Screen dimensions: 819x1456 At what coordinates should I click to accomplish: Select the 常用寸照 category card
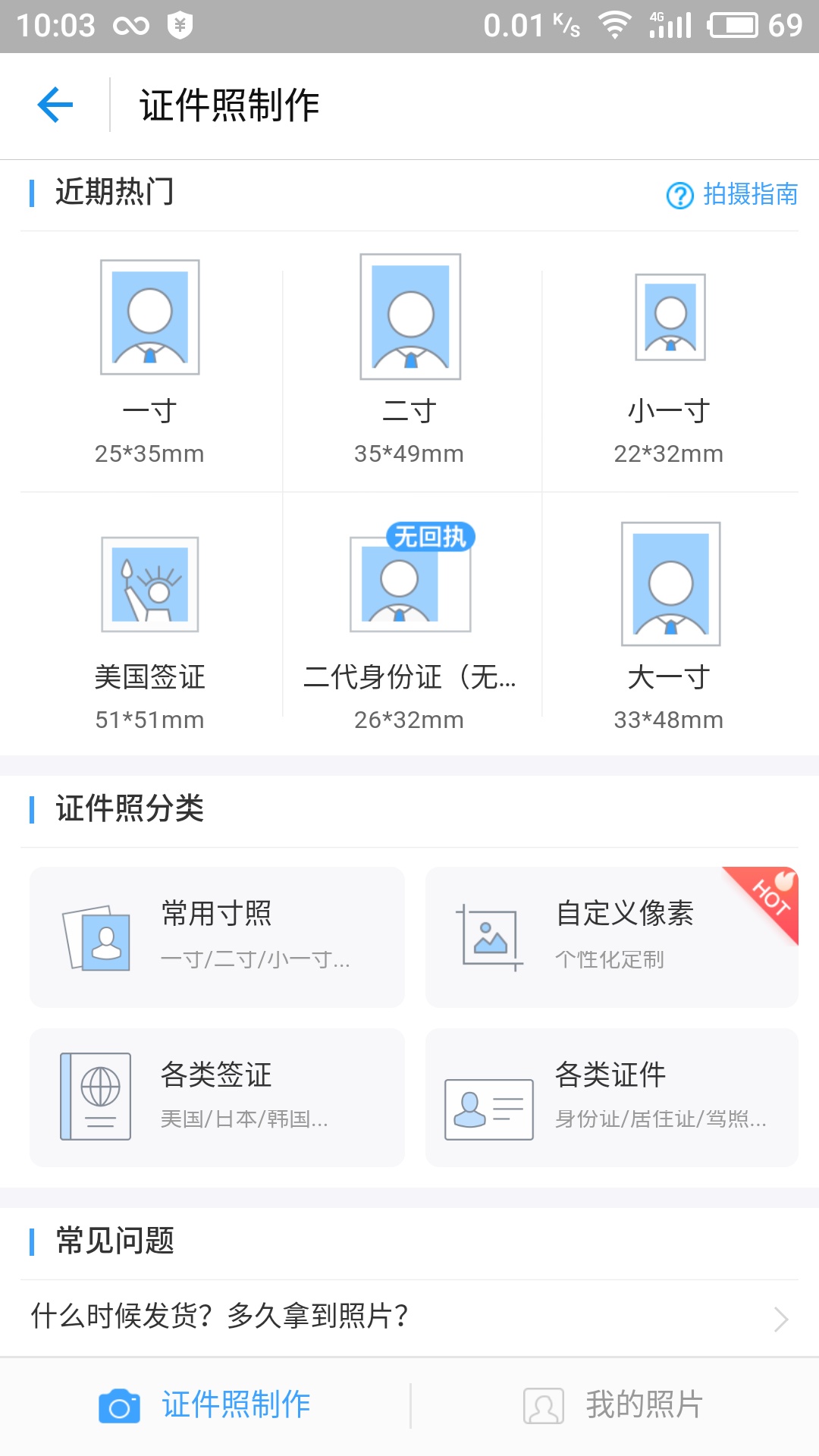pyautogui.click(x=216, y=937)
